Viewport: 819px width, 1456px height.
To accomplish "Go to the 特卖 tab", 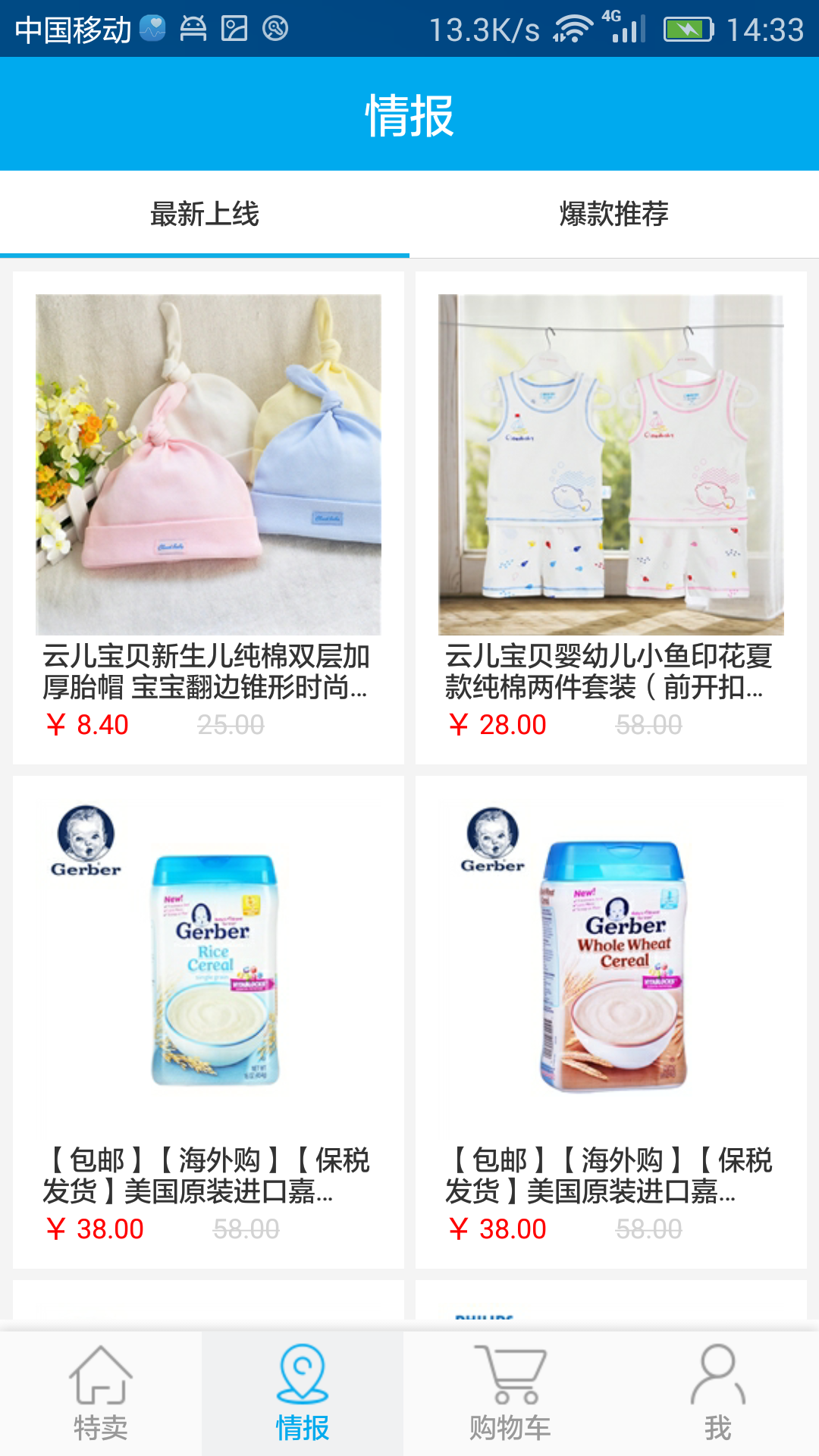I will (x=101, y=1394).
